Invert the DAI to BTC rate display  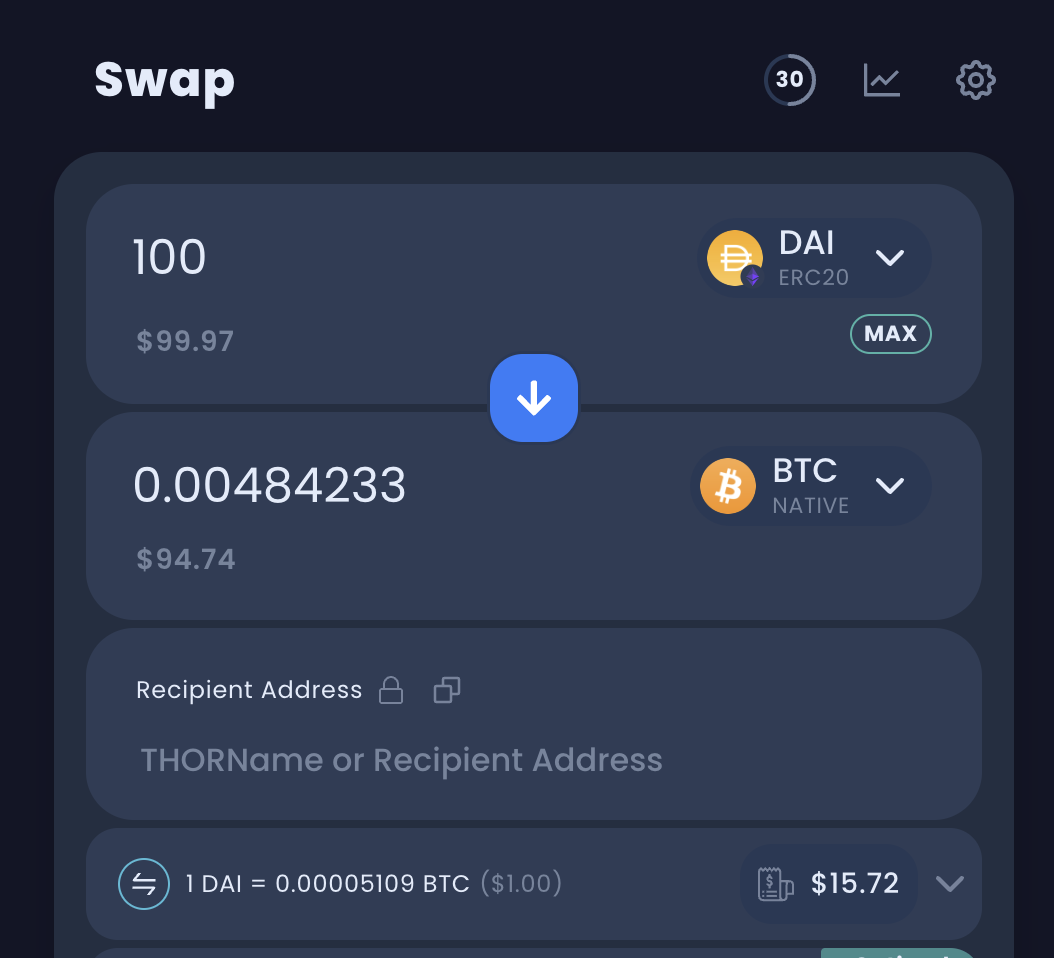tap(144, 884)
